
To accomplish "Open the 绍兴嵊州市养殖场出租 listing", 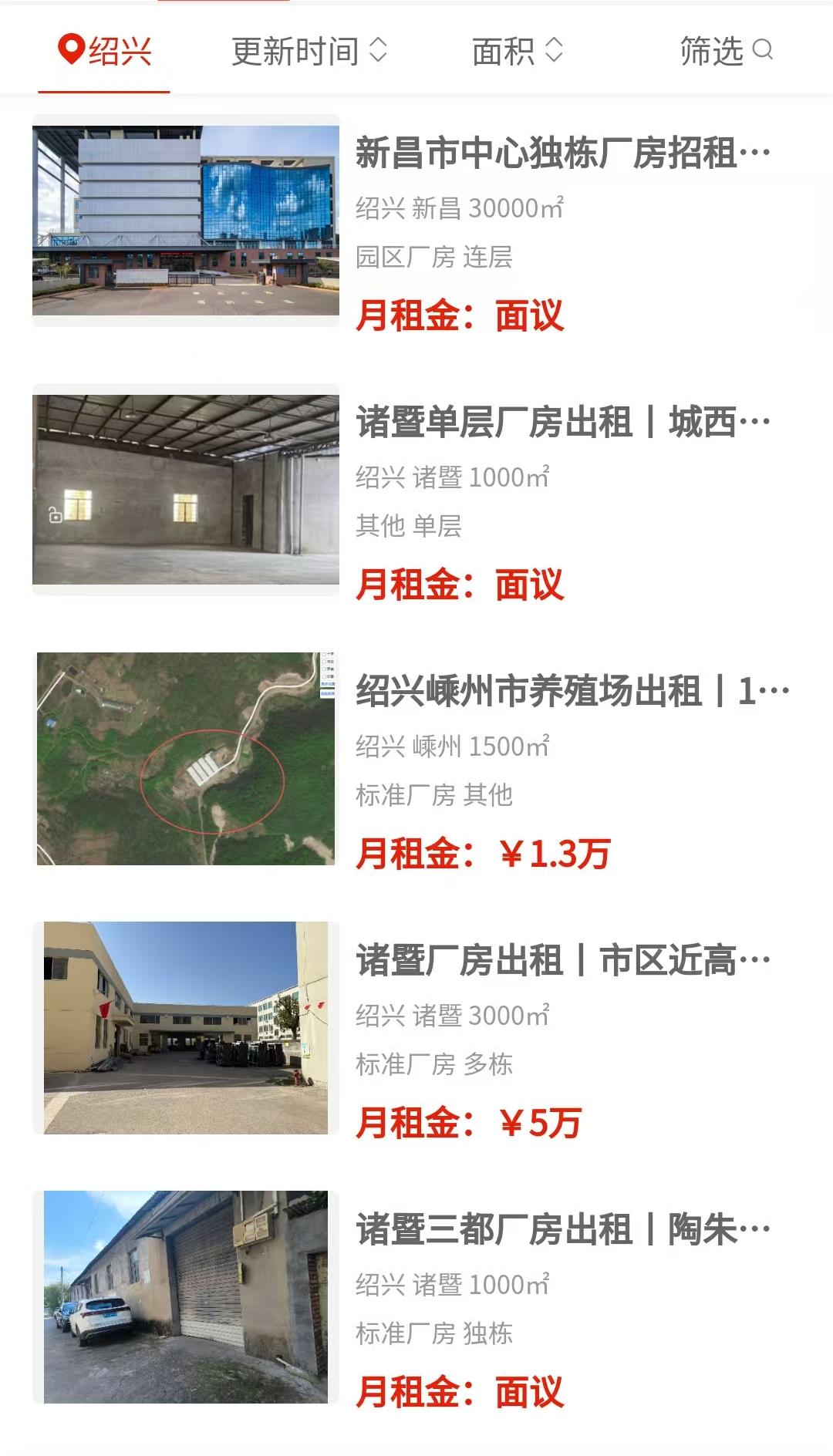I will pyautogui.click(x=571, y=691).
